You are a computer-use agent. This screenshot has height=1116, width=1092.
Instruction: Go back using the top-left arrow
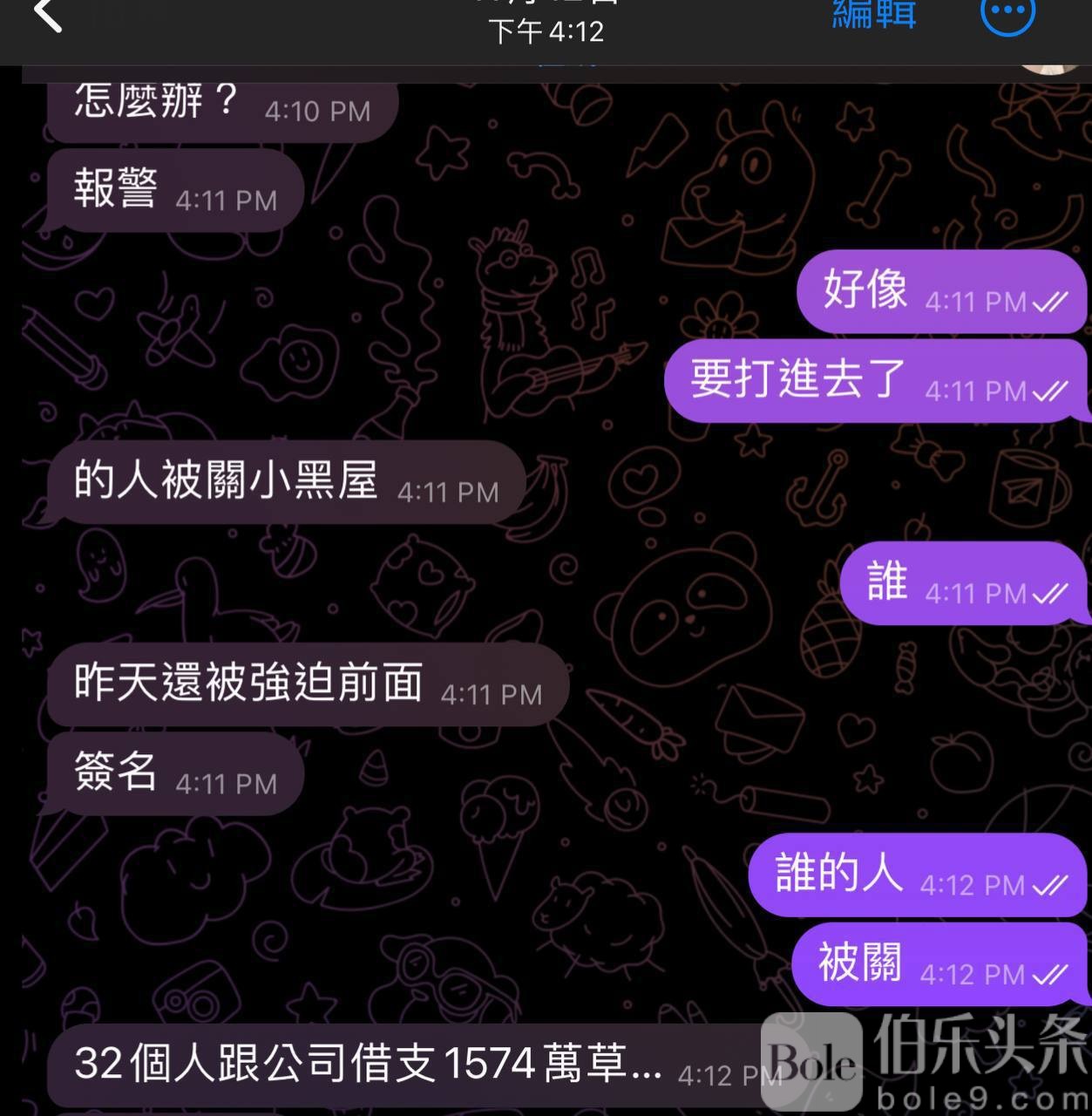[x=48, y=15]
